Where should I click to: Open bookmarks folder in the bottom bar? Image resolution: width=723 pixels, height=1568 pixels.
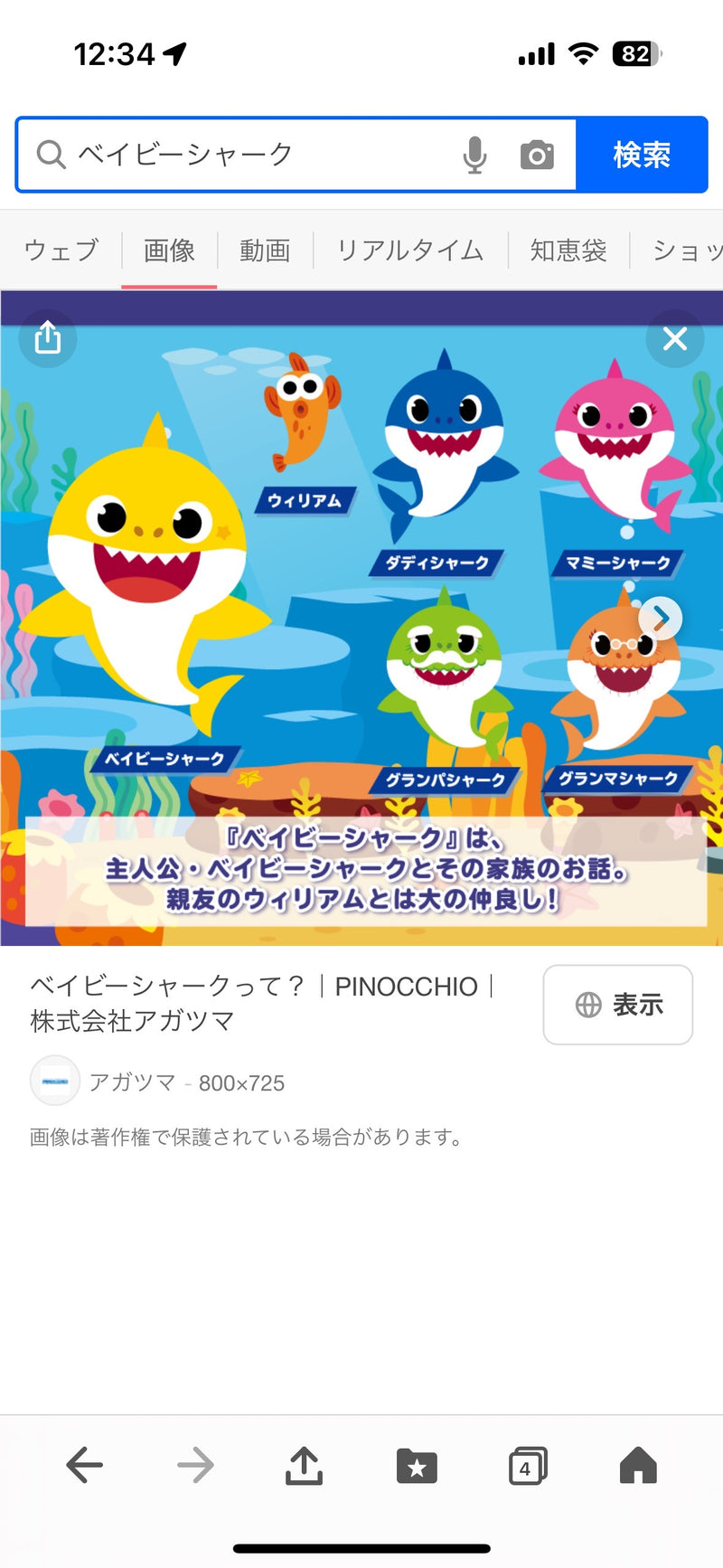click(417, 1465)
